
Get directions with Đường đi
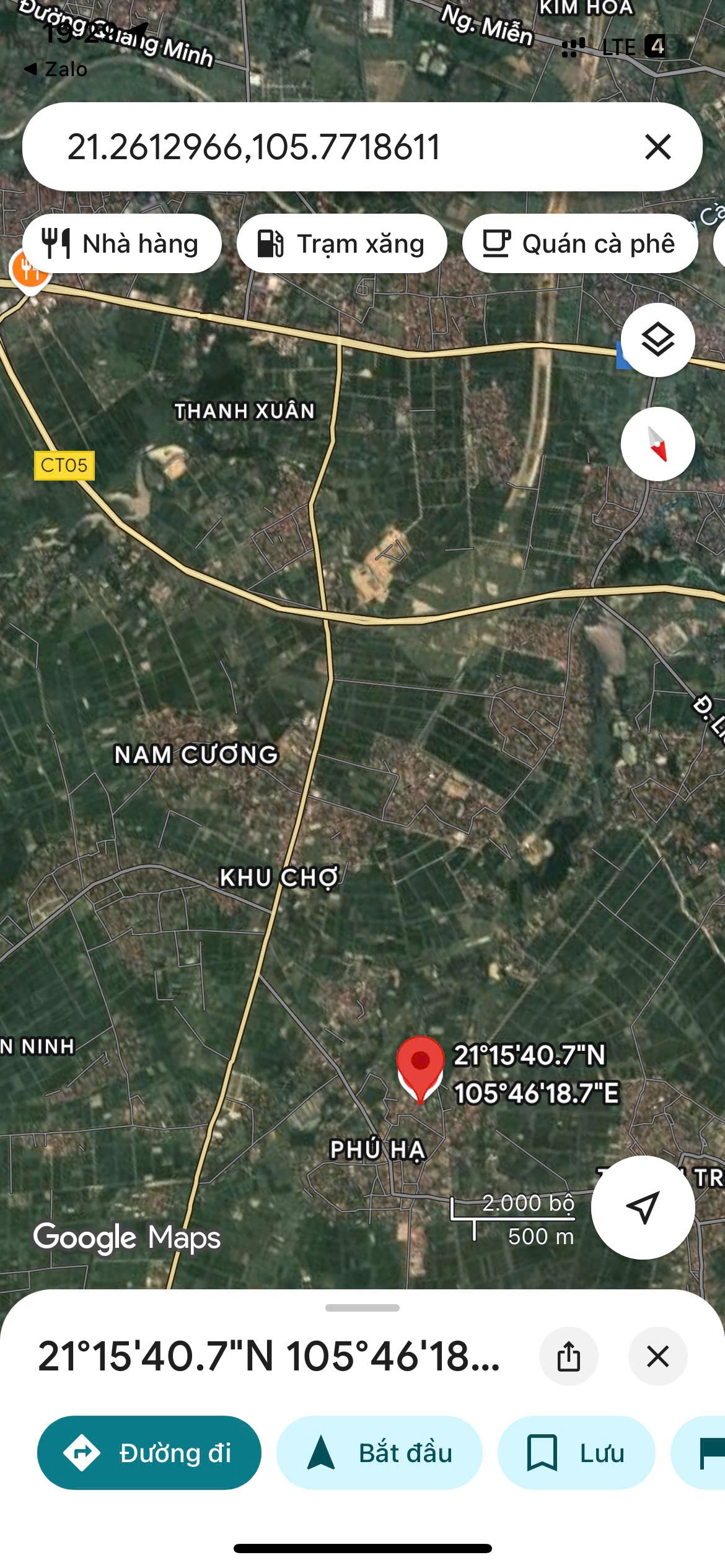[149, 1453]
